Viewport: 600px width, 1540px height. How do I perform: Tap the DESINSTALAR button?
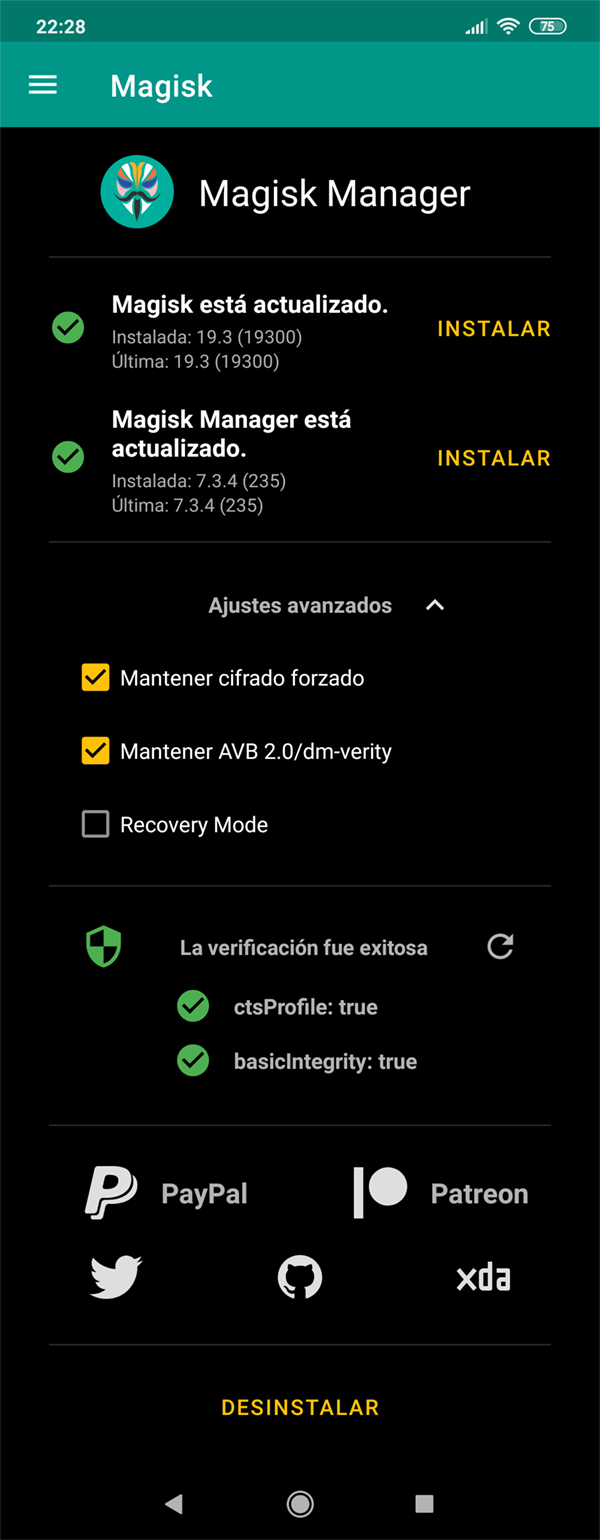[300, 1407]
